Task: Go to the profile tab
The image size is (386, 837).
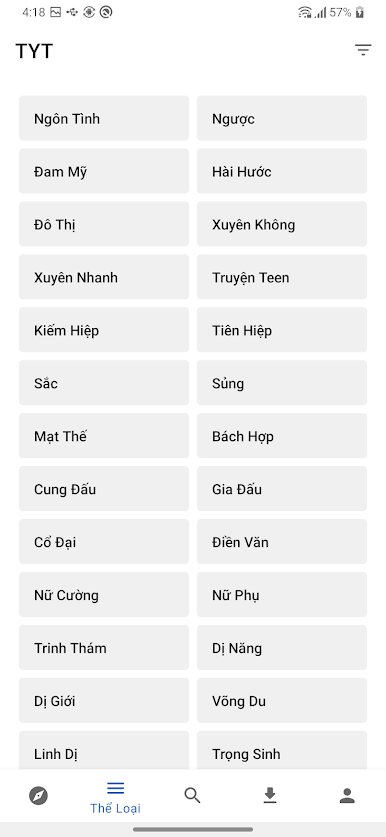Action: pos(347,796)
